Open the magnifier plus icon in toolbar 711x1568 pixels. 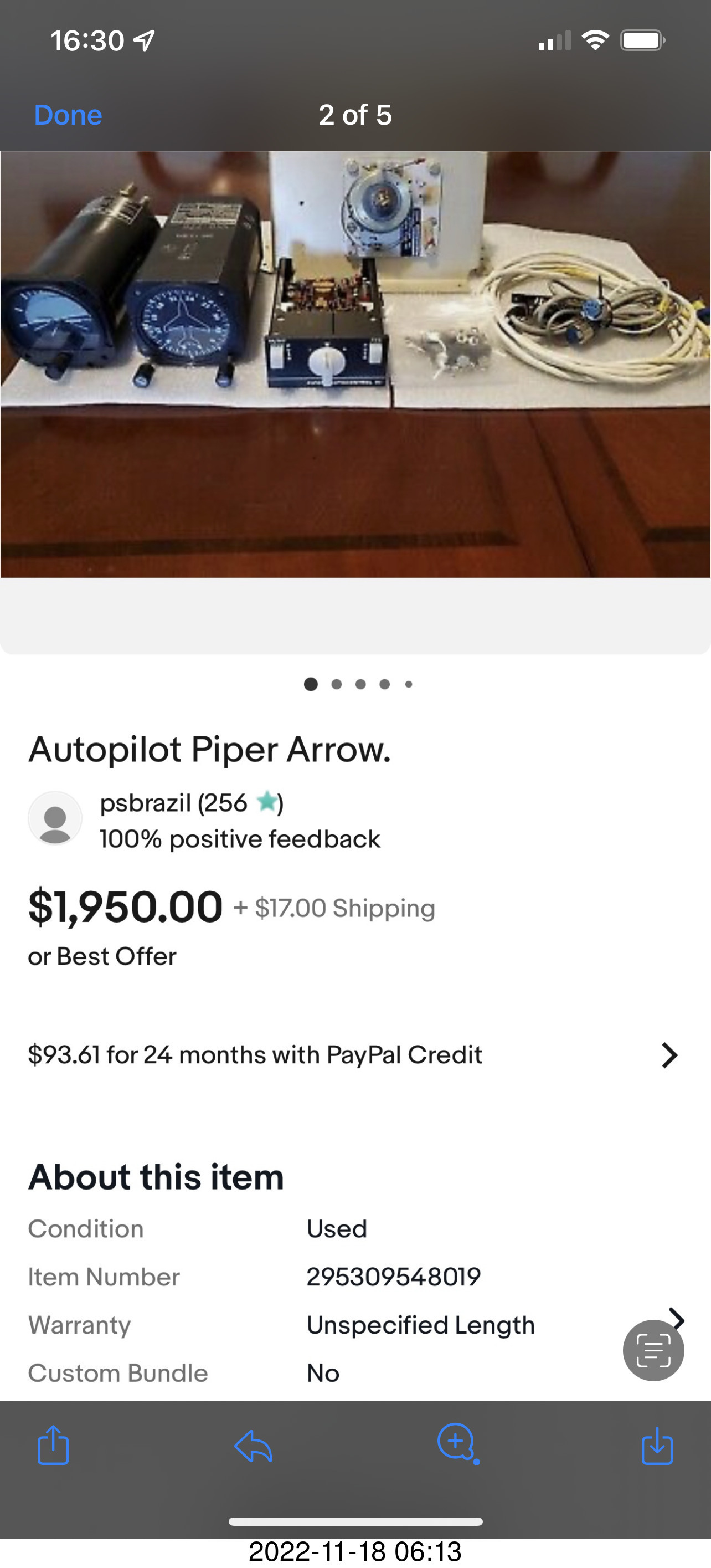pos(457,1443)
